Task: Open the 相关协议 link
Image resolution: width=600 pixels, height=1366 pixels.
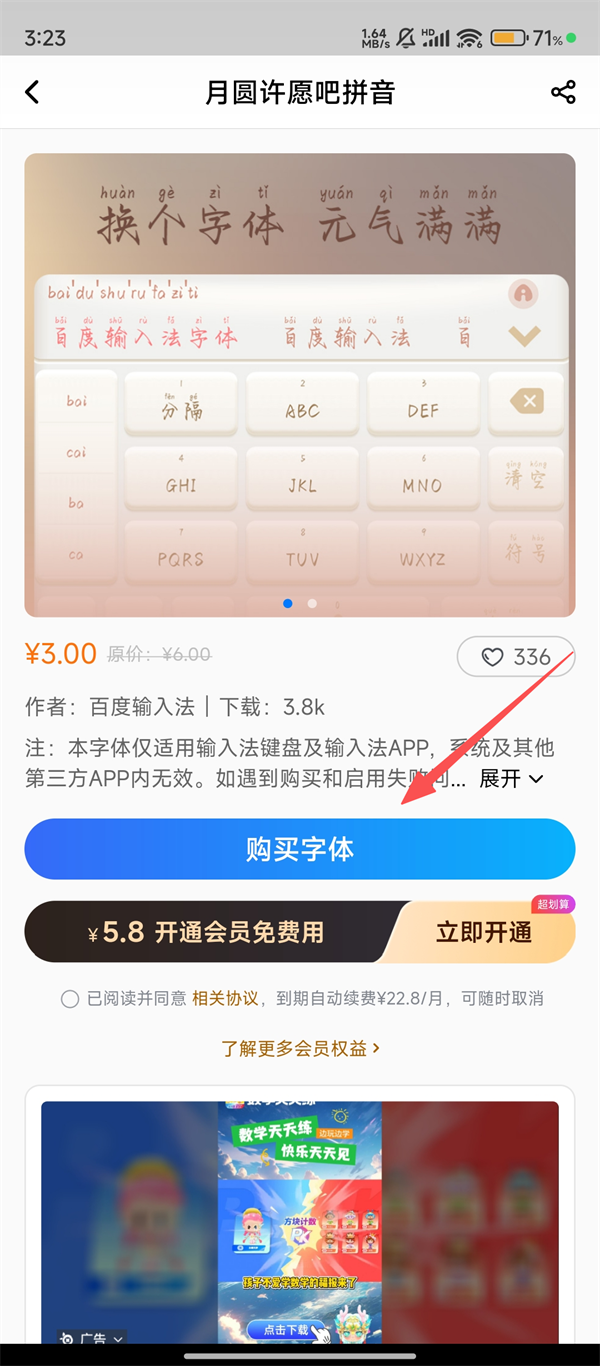Action: [x=225, y=999]
